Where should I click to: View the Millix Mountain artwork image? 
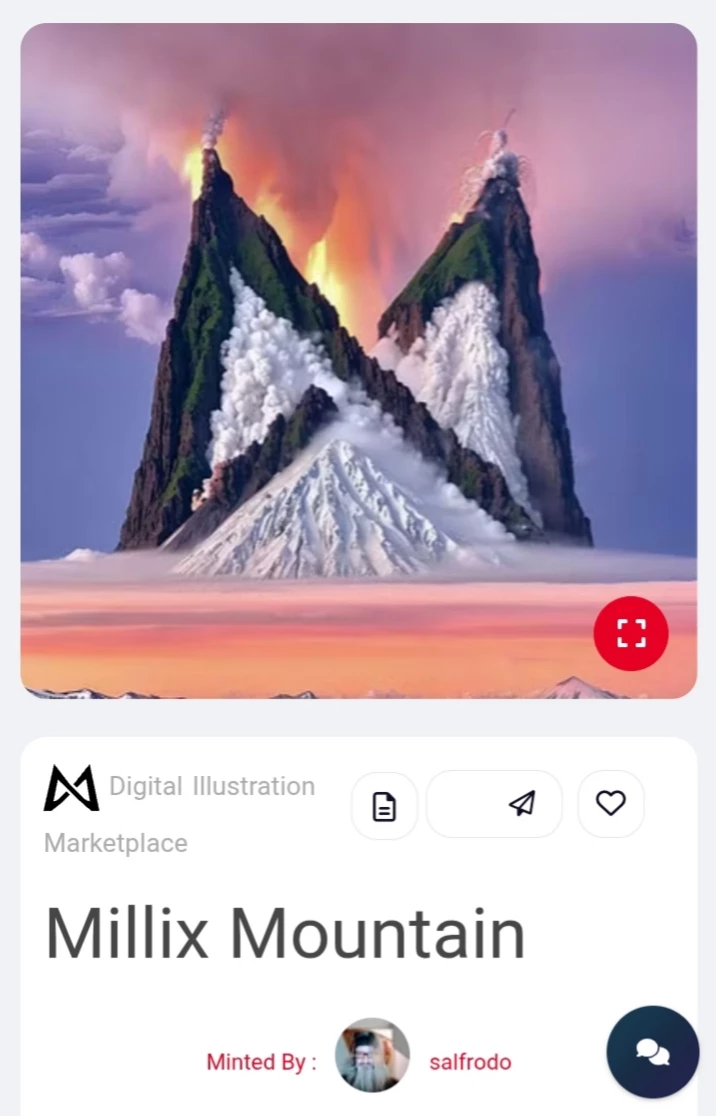tap(359, 361)
